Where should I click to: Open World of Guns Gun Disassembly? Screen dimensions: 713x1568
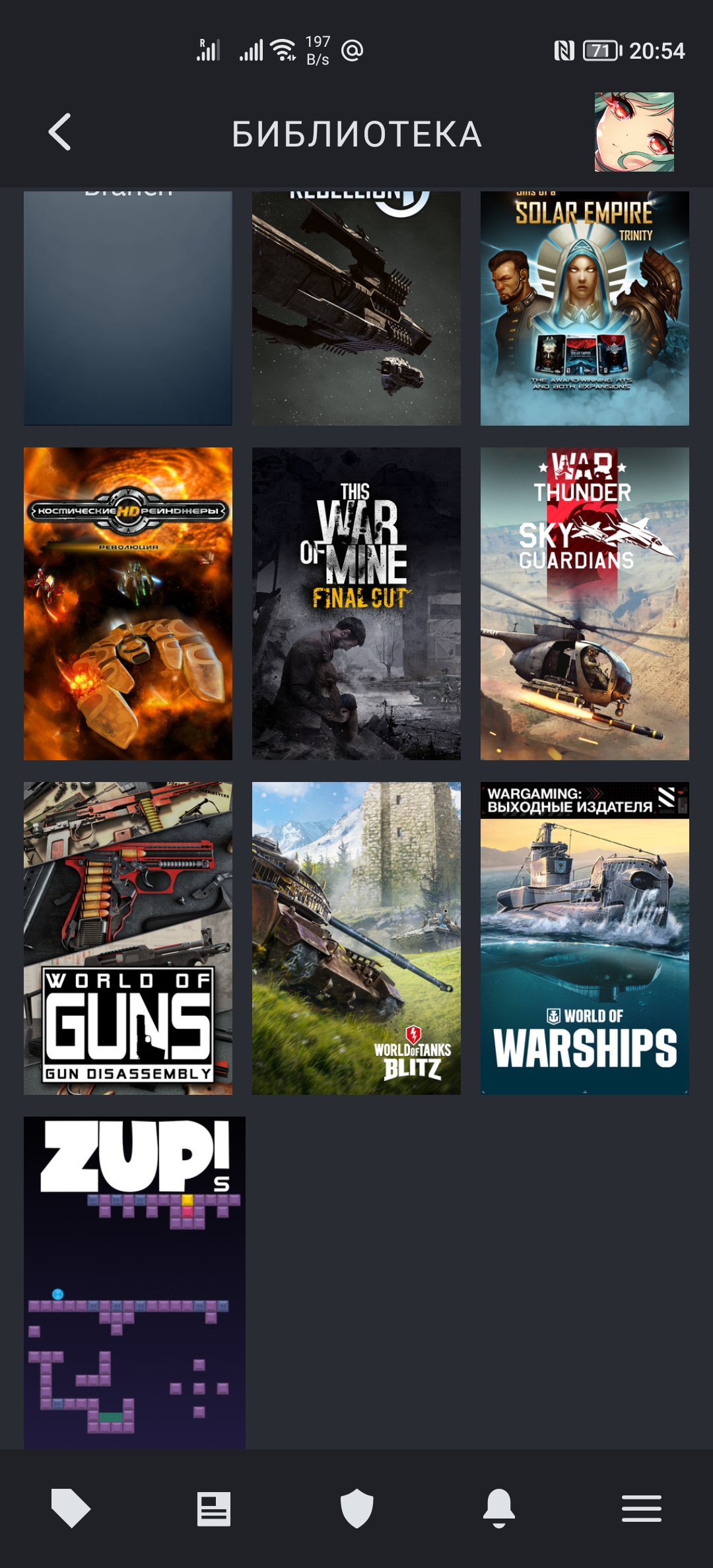point(128,938)
